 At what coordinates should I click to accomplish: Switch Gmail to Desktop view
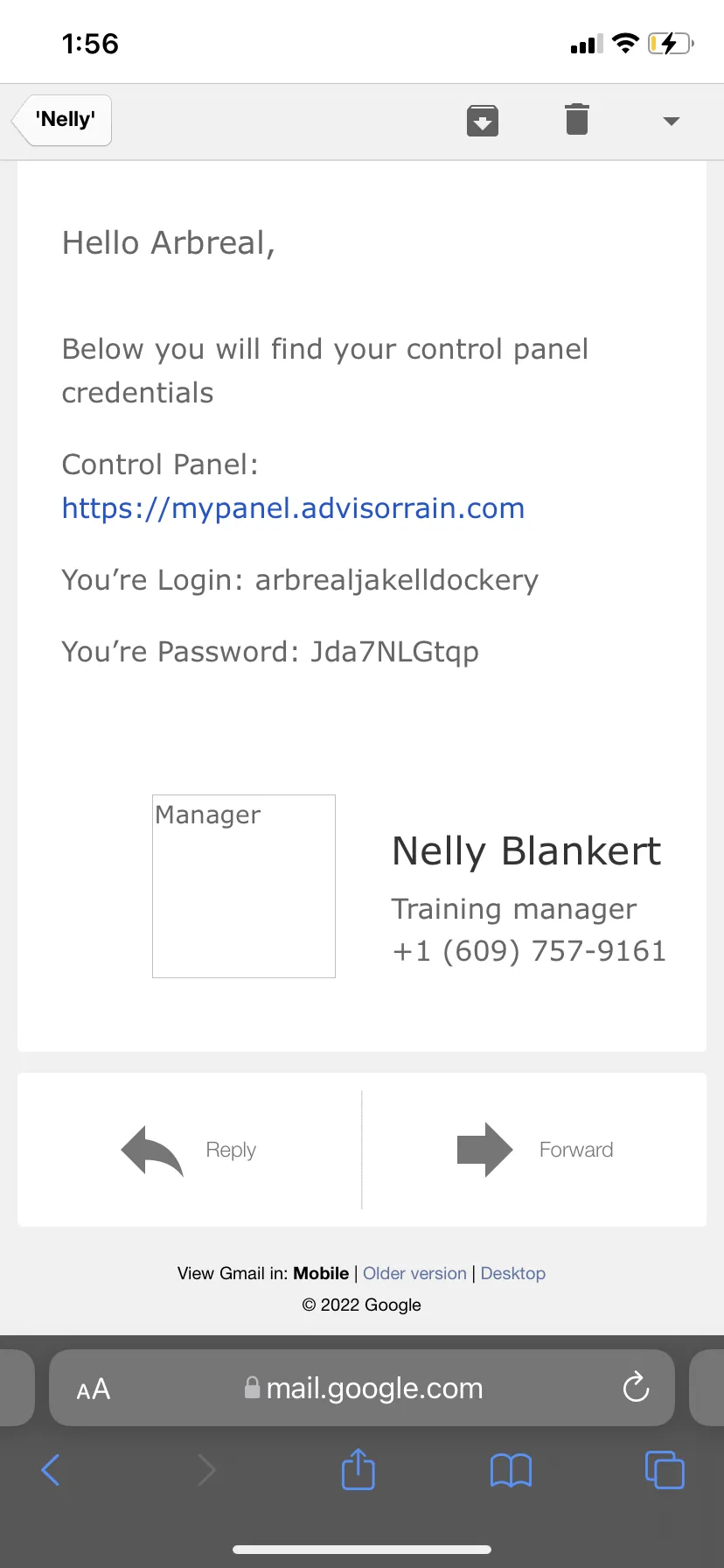513,1273
